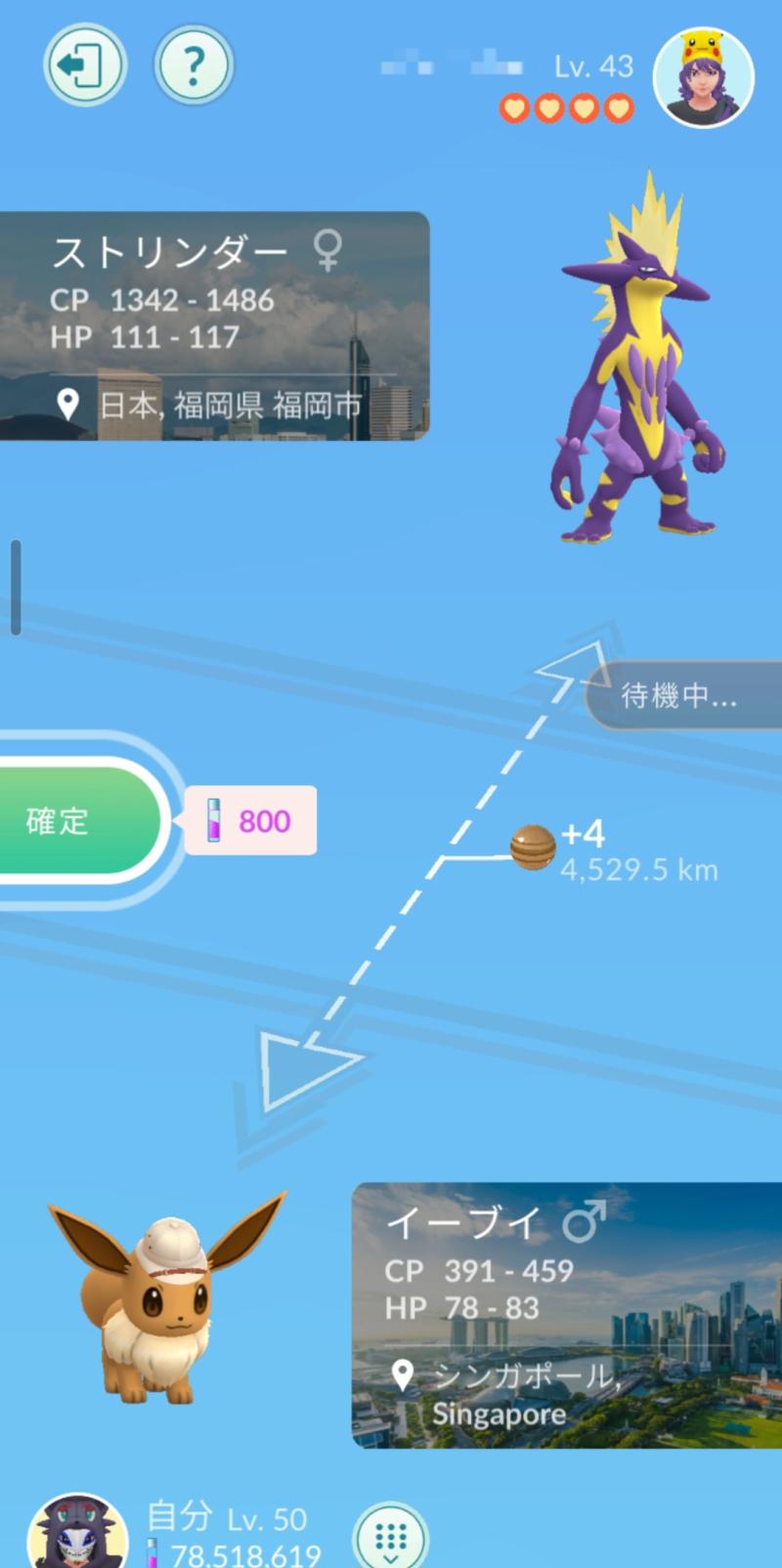This screenshot has height=1568, width=782.
Task: View the ストリンダー info card
Action: [213, 326]
